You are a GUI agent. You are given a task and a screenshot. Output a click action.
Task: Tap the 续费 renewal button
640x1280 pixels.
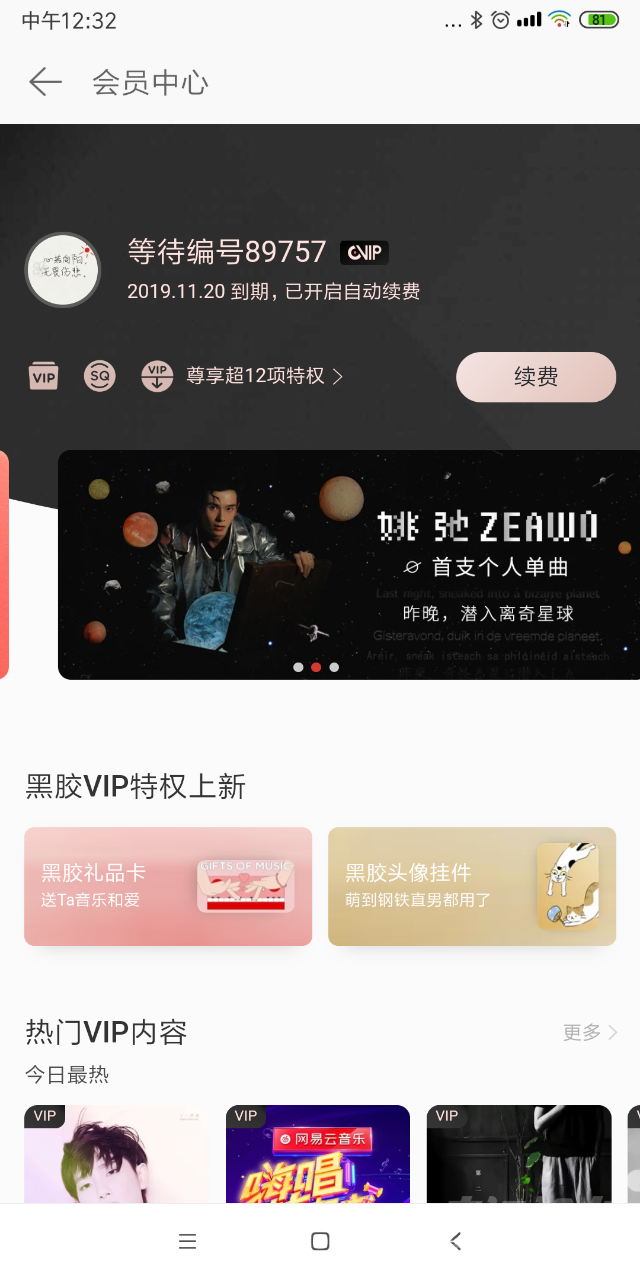pos(536,377)
